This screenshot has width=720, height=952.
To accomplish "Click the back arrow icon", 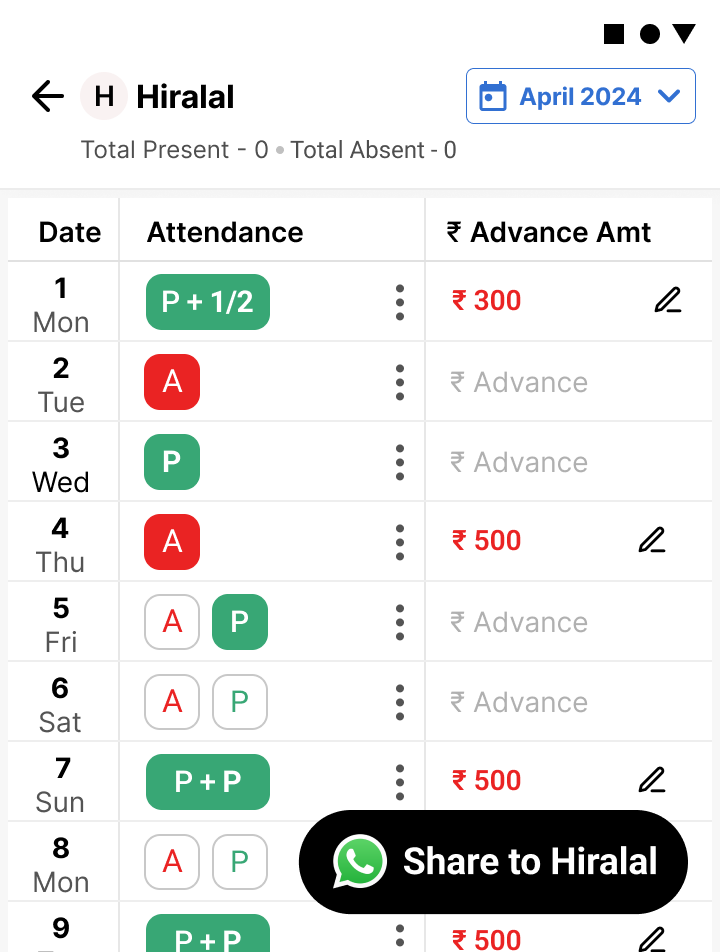I will pos(46,96).
